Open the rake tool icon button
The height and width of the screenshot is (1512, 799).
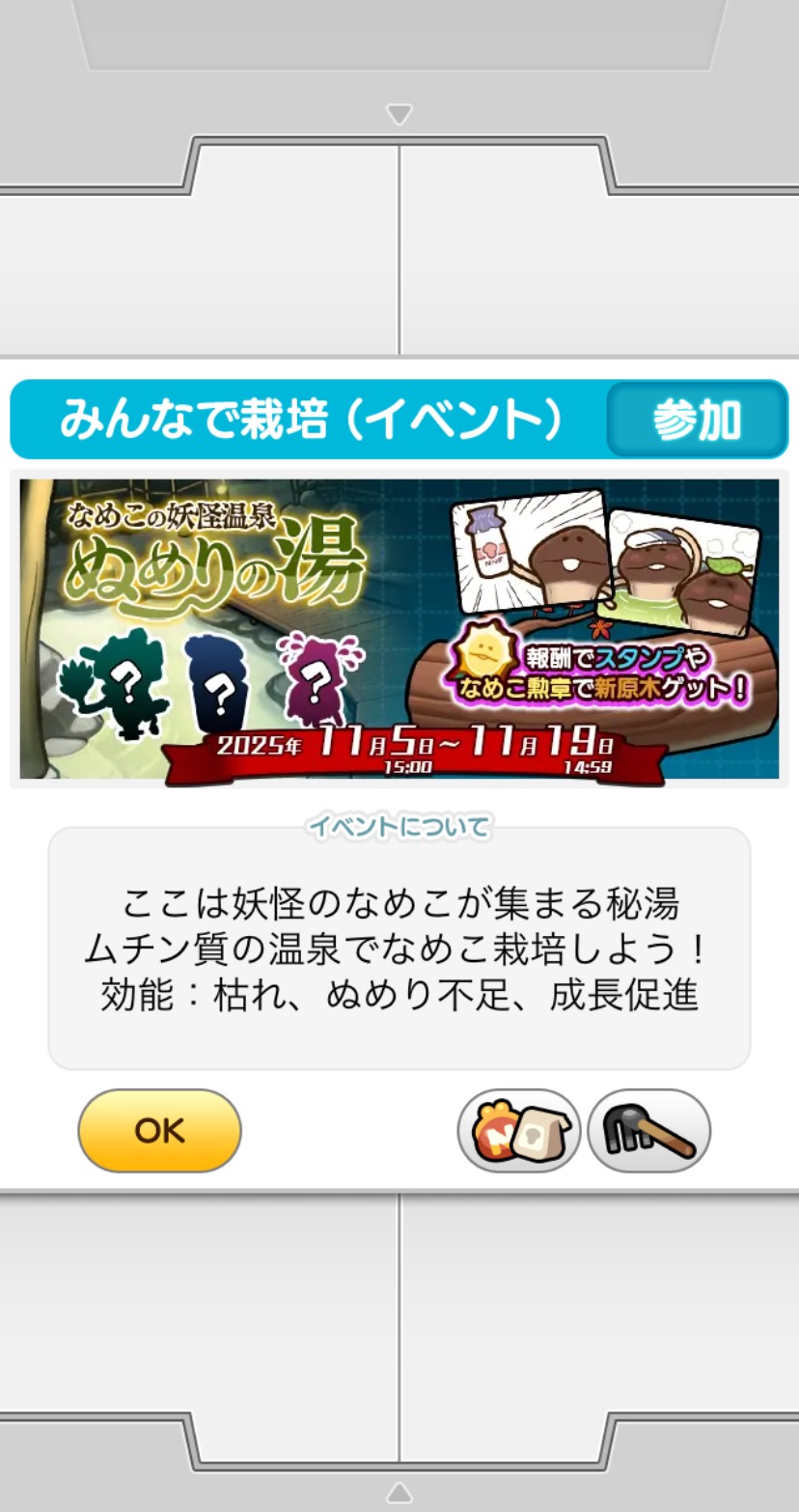coord(648,1130)
